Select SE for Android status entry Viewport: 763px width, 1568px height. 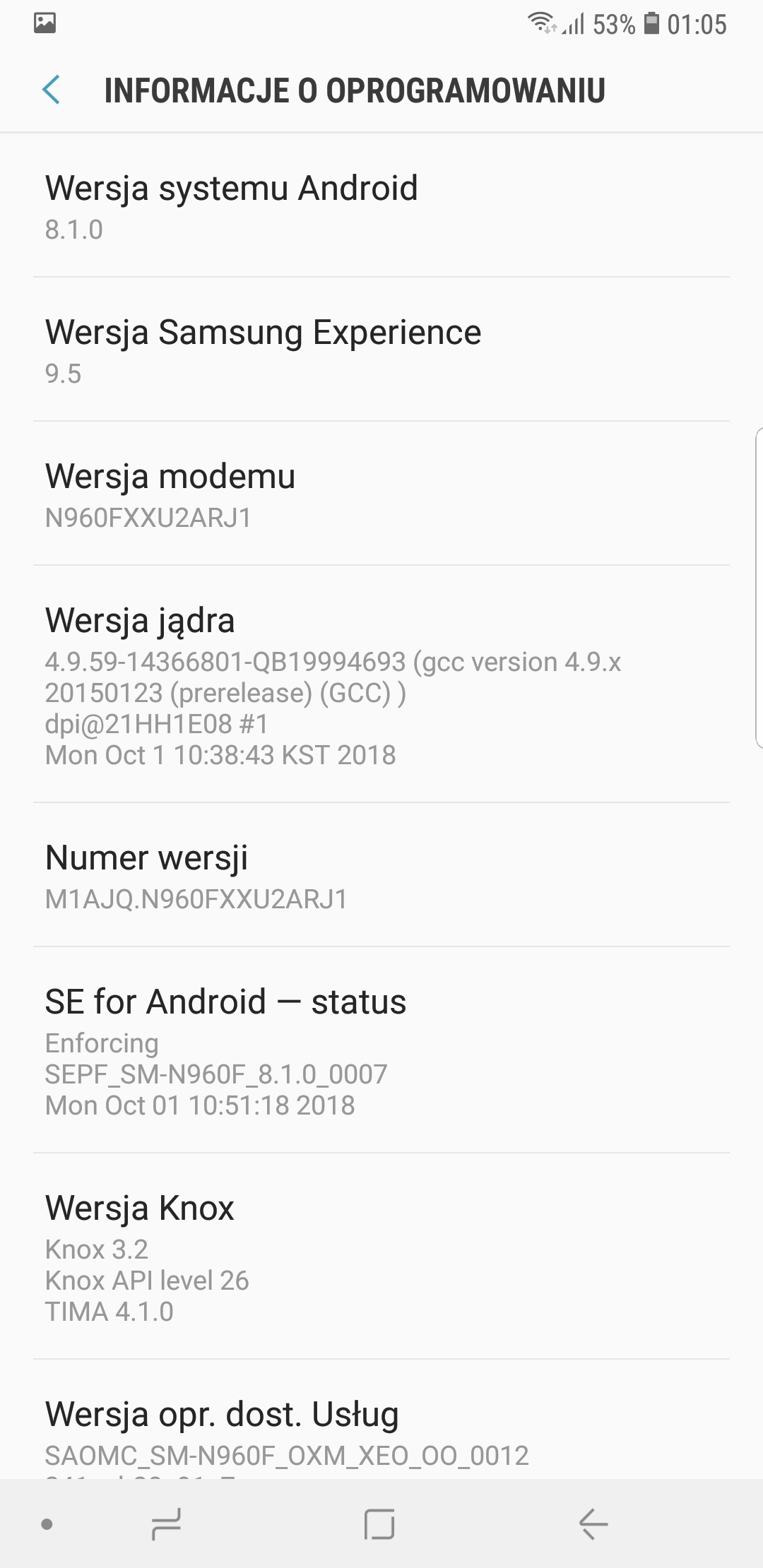click(x=381, y=1050)
